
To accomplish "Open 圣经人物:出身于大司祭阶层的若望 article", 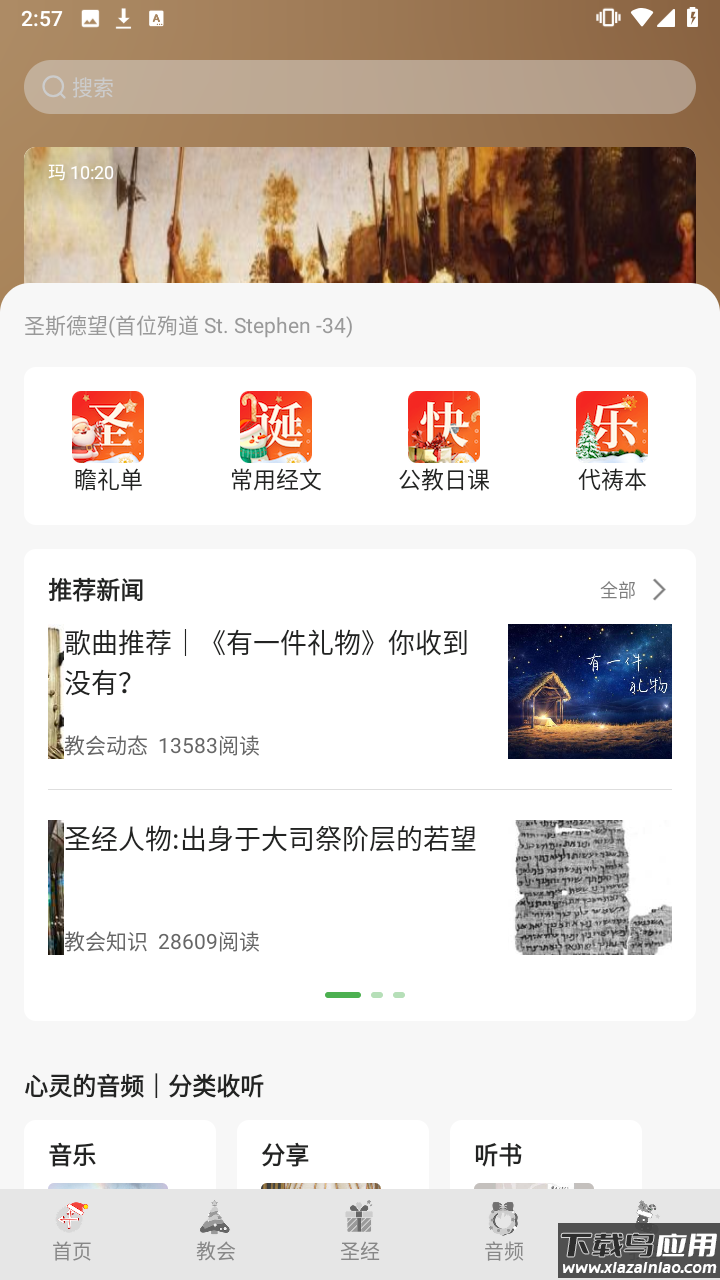I will pos(300,885).
